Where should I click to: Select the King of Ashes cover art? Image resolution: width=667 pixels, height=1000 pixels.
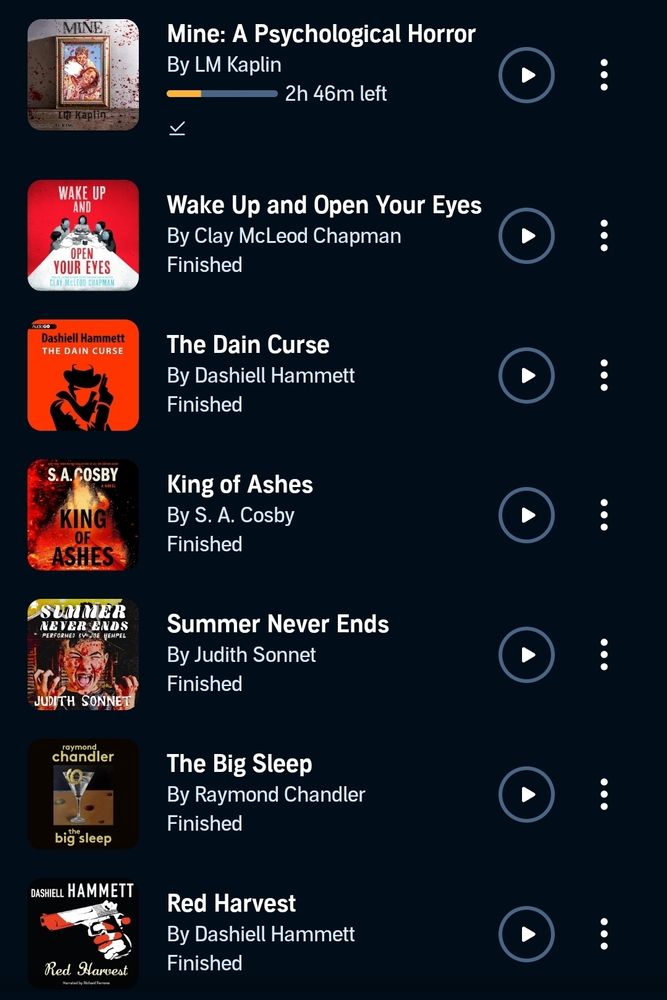pyautogui.click(x=83, y=515)
